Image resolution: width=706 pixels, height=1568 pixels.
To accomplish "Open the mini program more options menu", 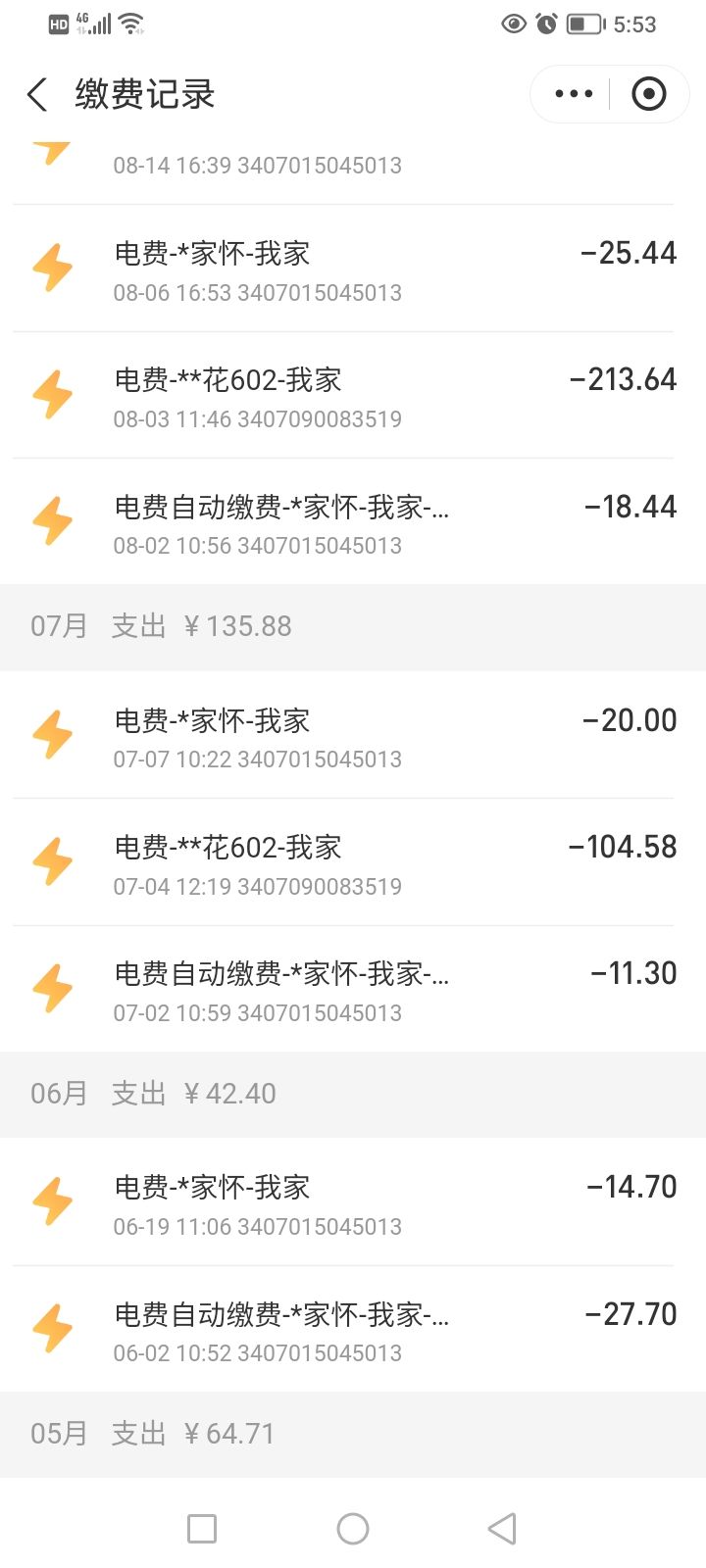I will pos(574,94).
